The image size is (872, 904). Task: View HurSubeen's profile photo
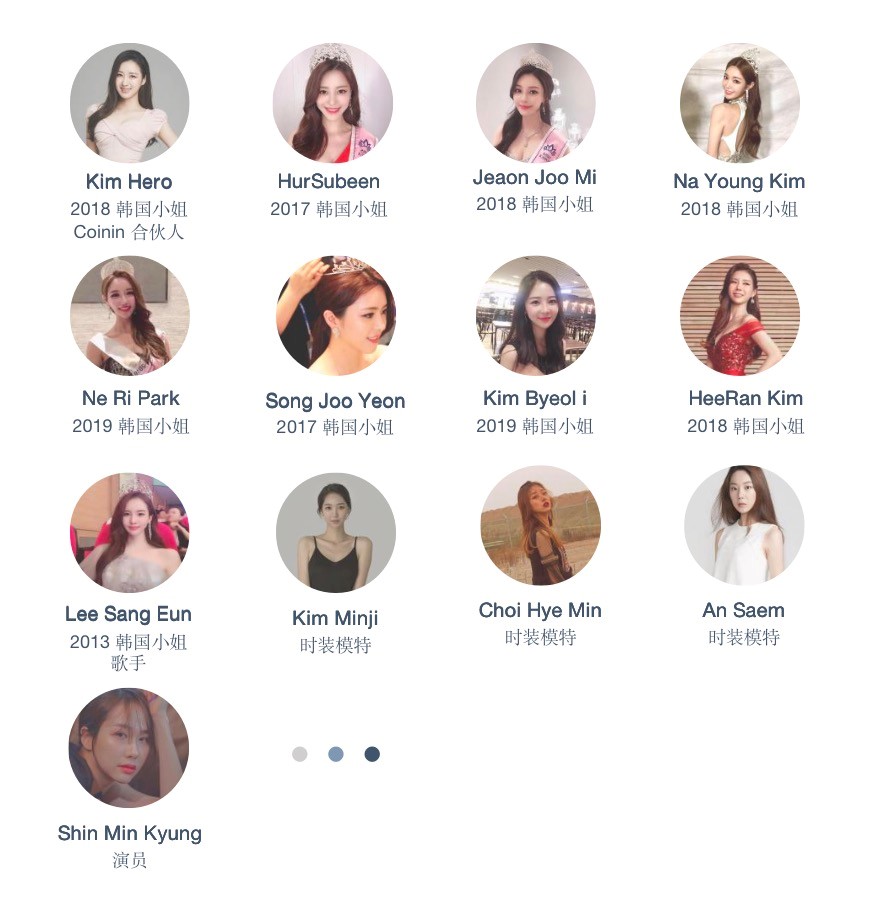coord(333,103)
